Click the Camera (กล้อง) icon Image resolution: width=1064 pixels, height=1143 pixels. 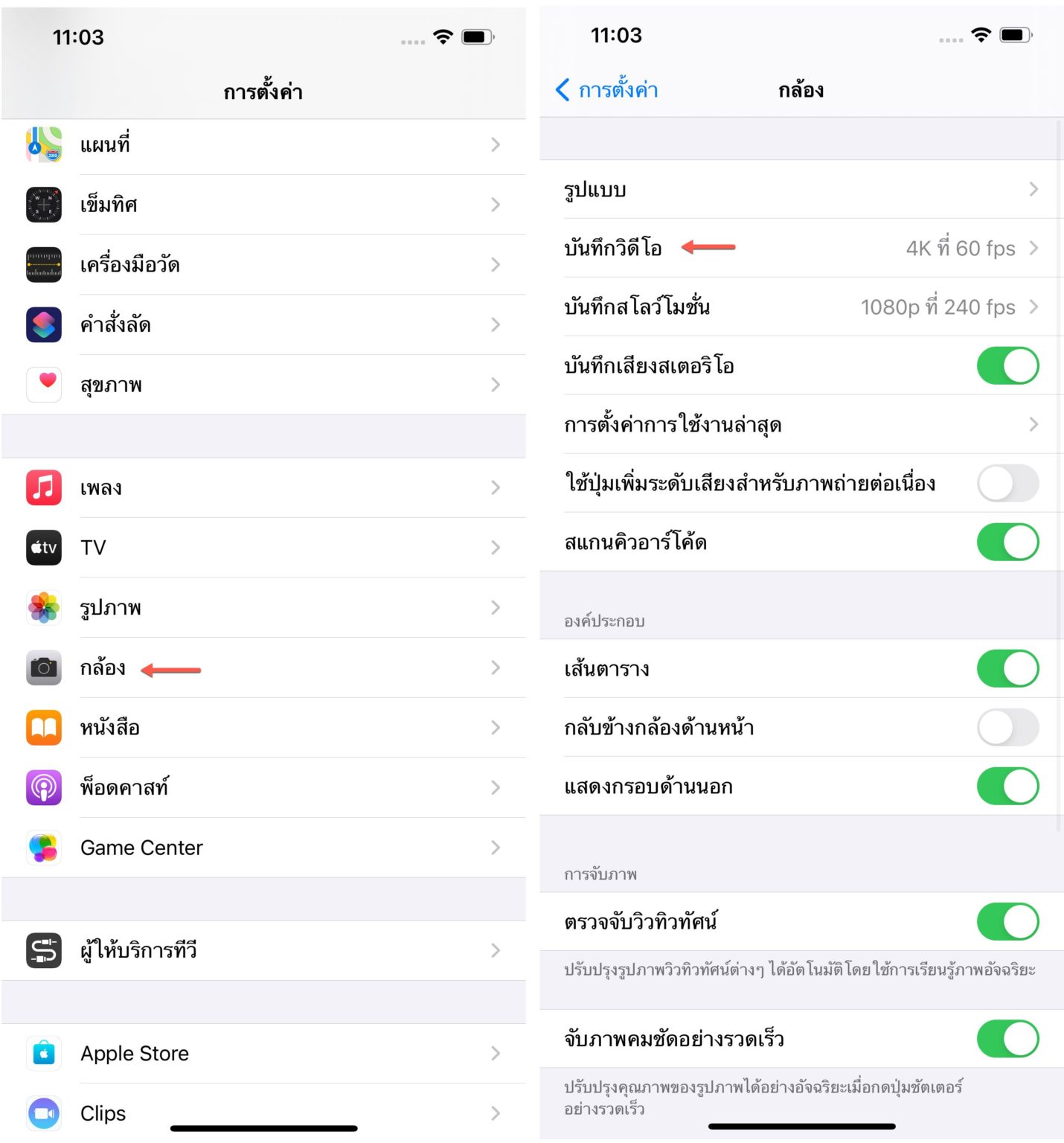pyautogui.click(x=42, y=667)
